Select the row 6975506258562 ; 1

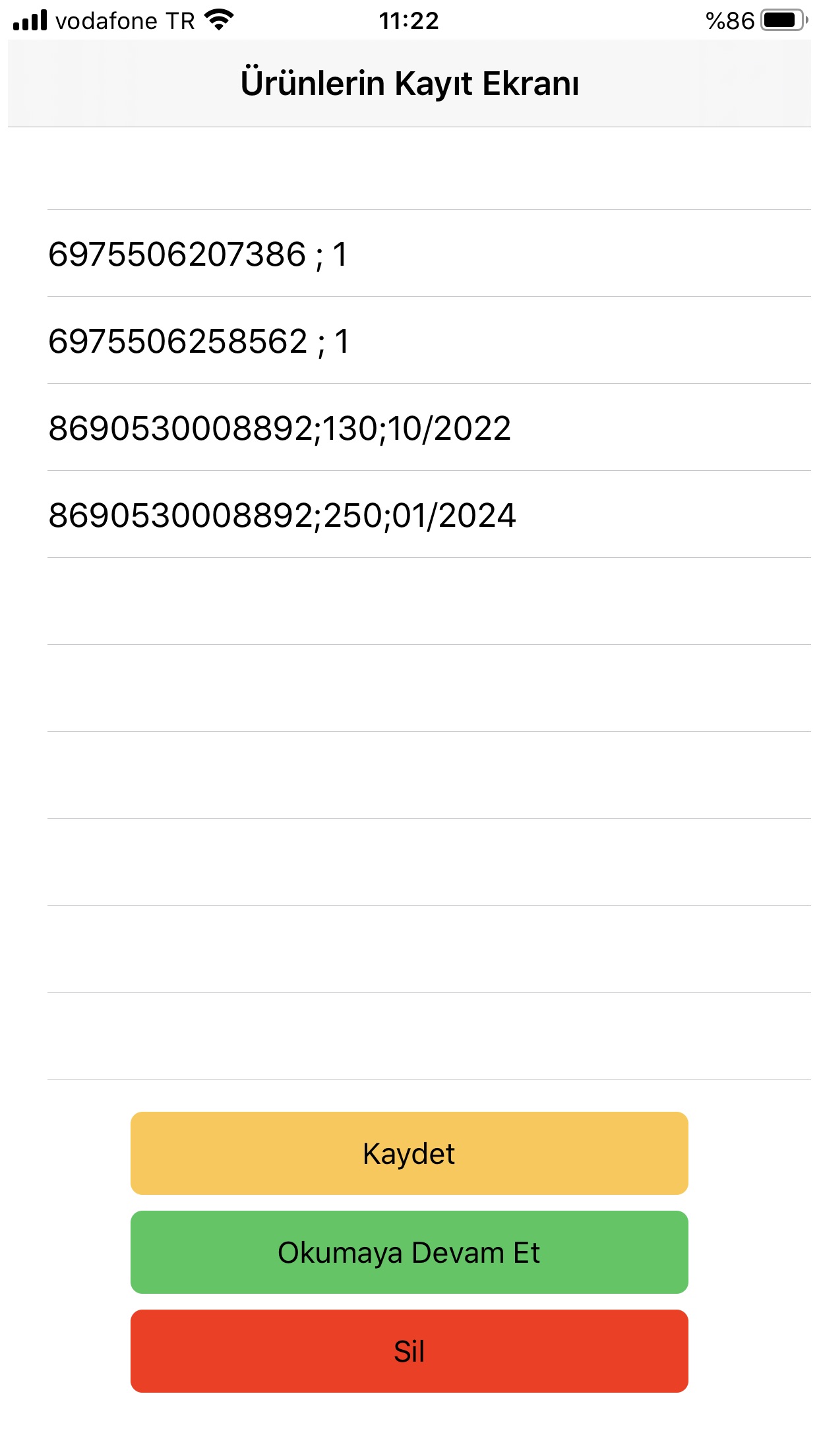coord(429,340)
